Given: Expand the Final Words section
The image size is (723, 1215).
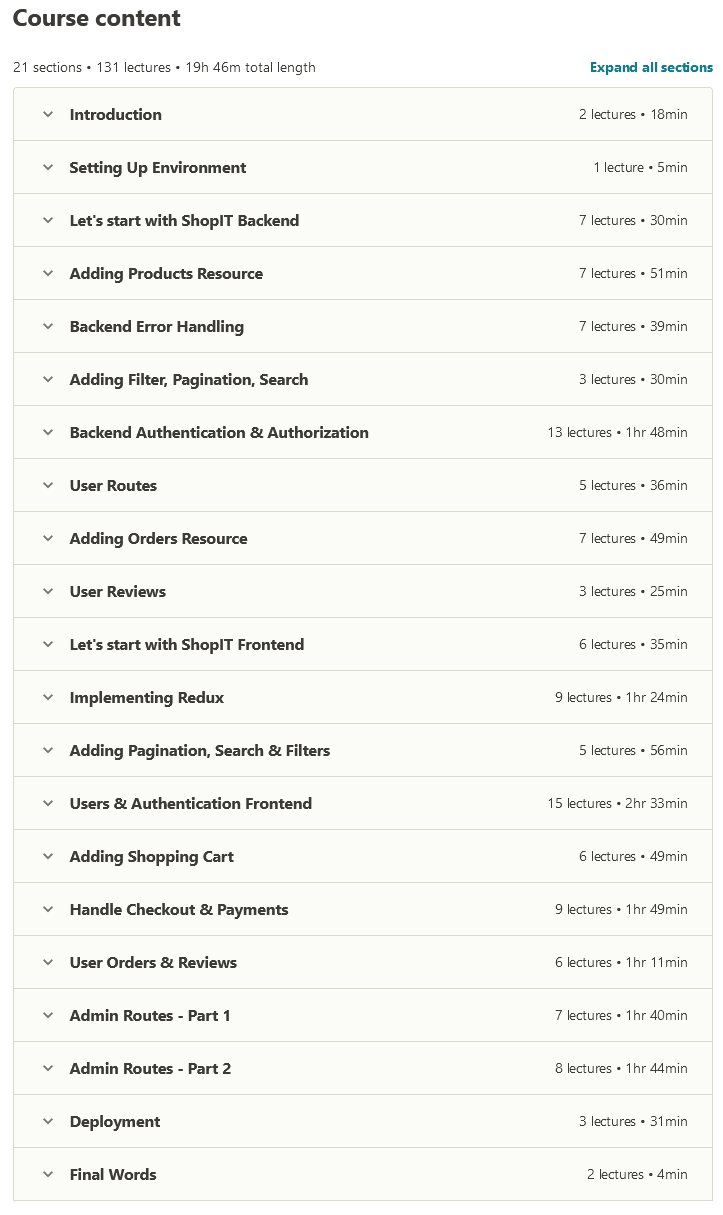Looking at the screenshot, I should pyautogui.click(x=363, y=1174).
